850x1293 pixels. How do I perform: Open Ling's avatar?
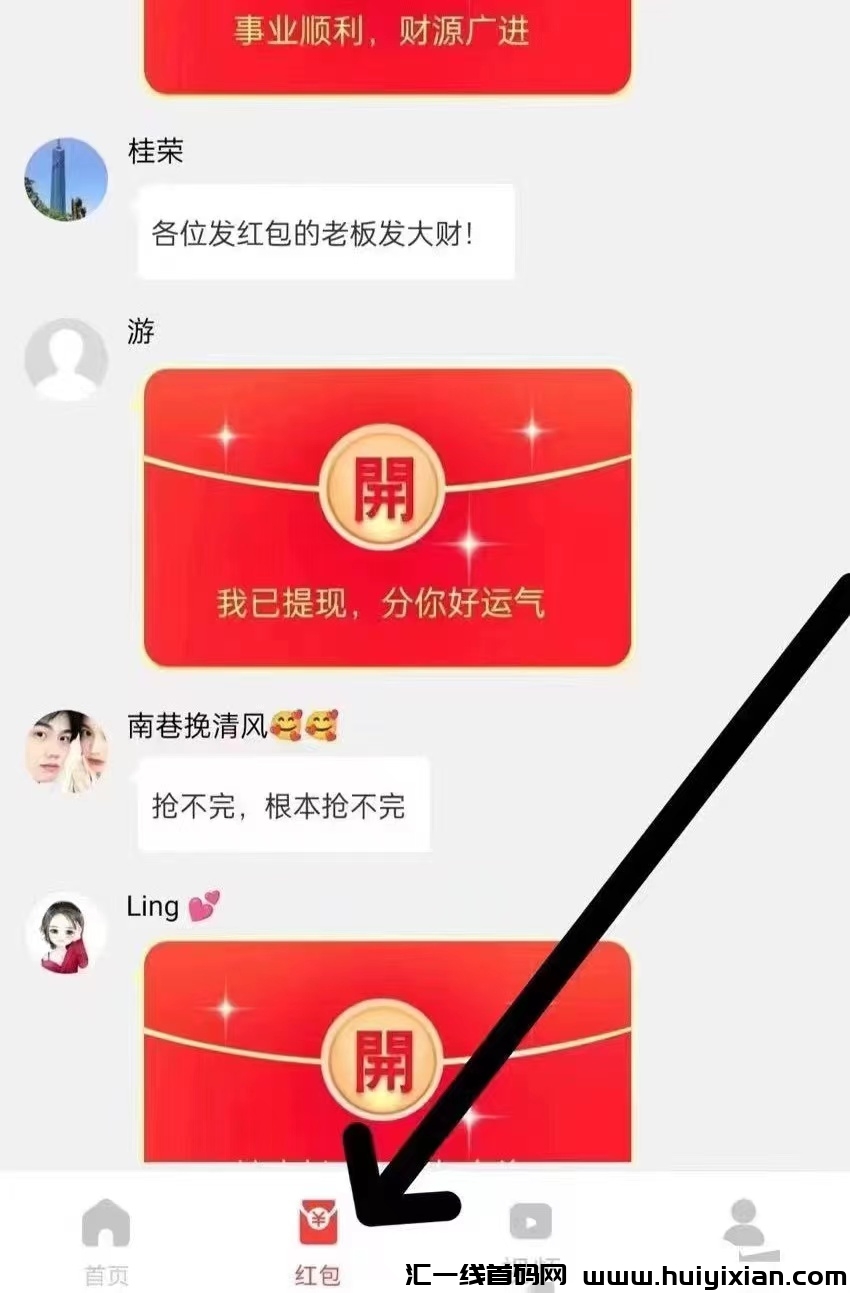pyautogui.click(x=66, y=934)
